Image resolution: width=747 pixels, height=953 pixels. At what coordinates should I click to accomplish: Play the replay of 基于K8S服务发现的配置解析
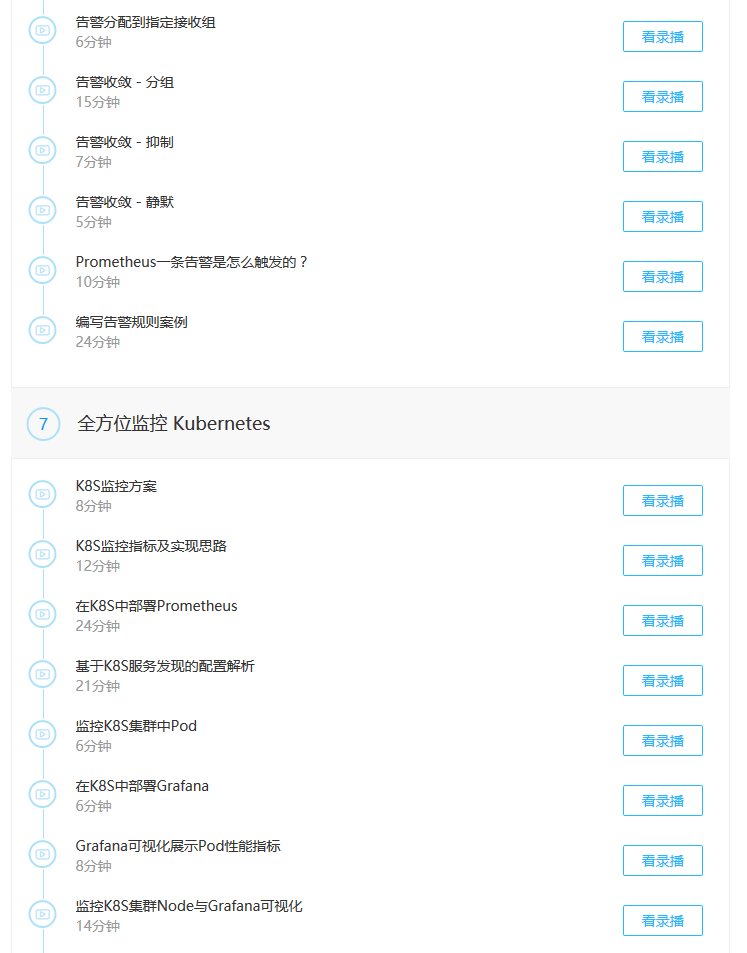click(x=662, y=681)
